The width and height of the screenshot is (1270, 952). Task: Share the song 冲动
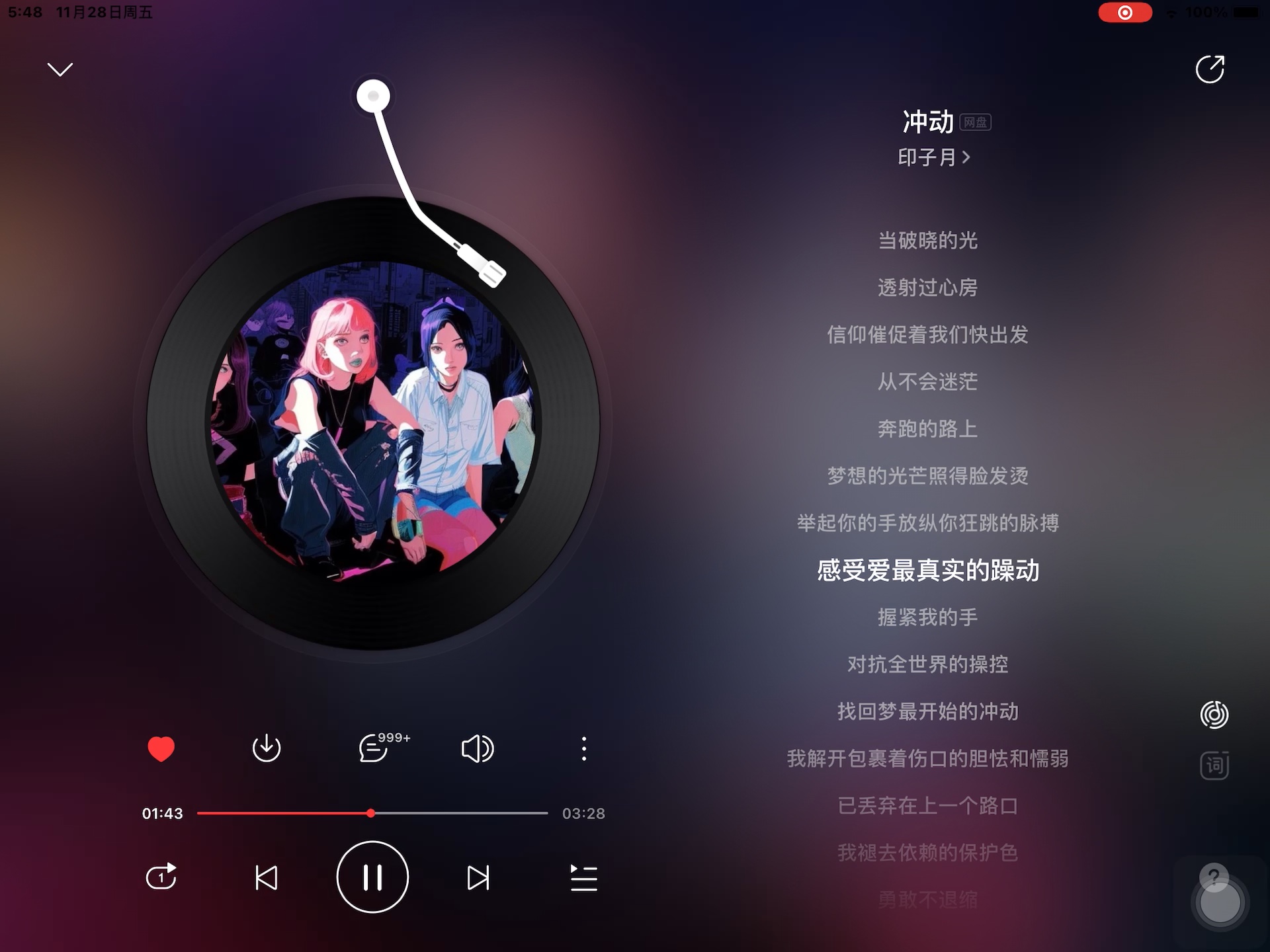[1210, 69]
